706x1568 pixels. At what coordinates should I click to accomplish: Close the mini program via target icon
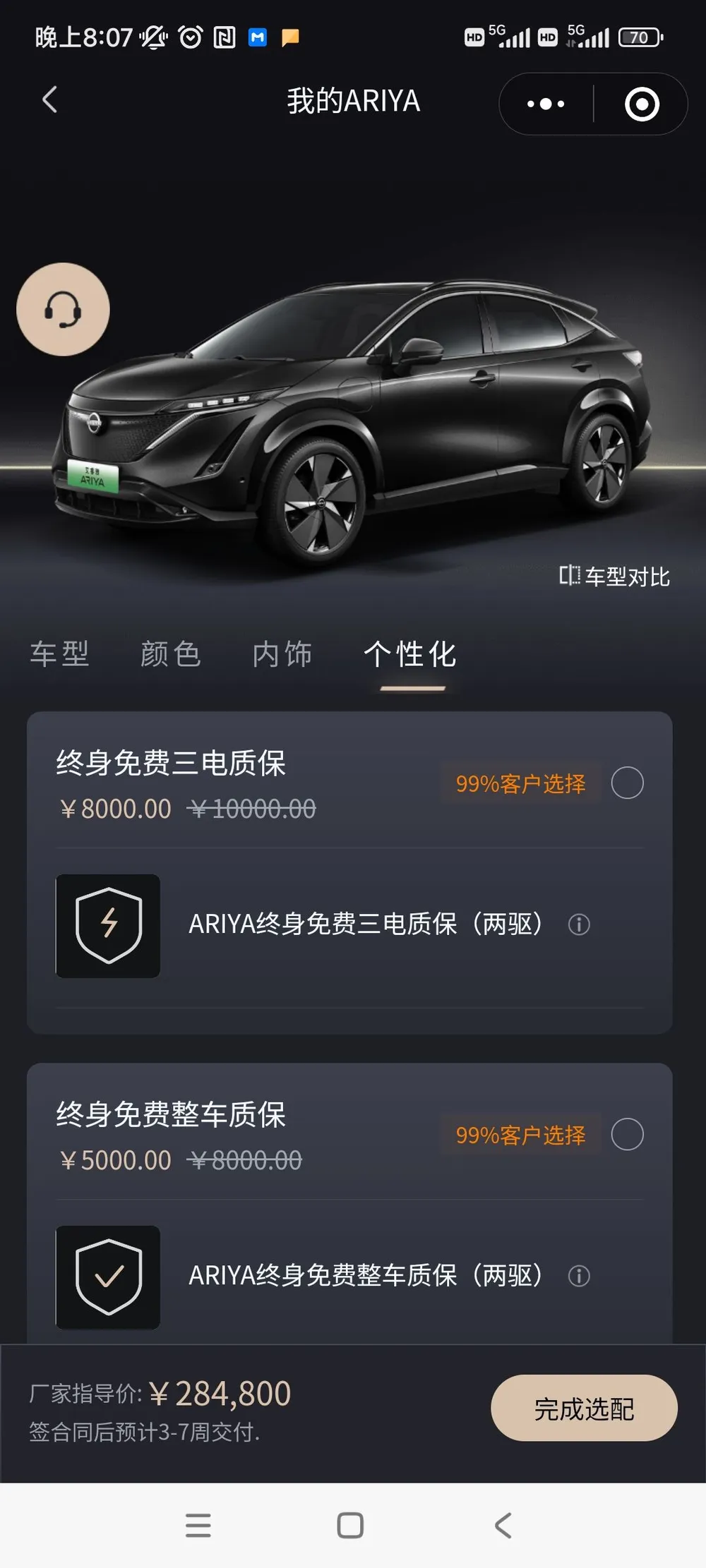(x=642, y=104)
